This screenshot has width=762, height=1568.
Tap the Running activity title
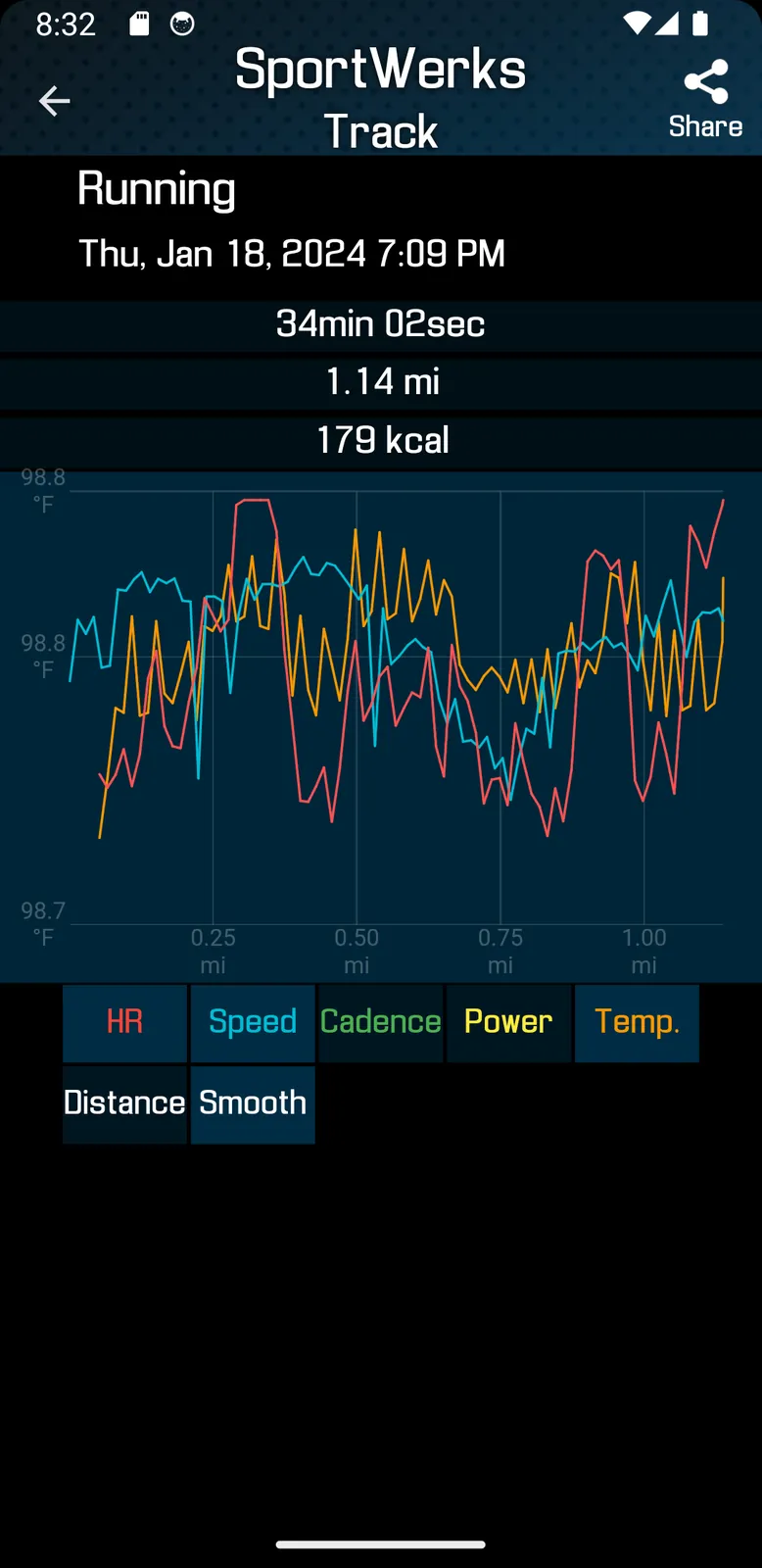point(157,189)
